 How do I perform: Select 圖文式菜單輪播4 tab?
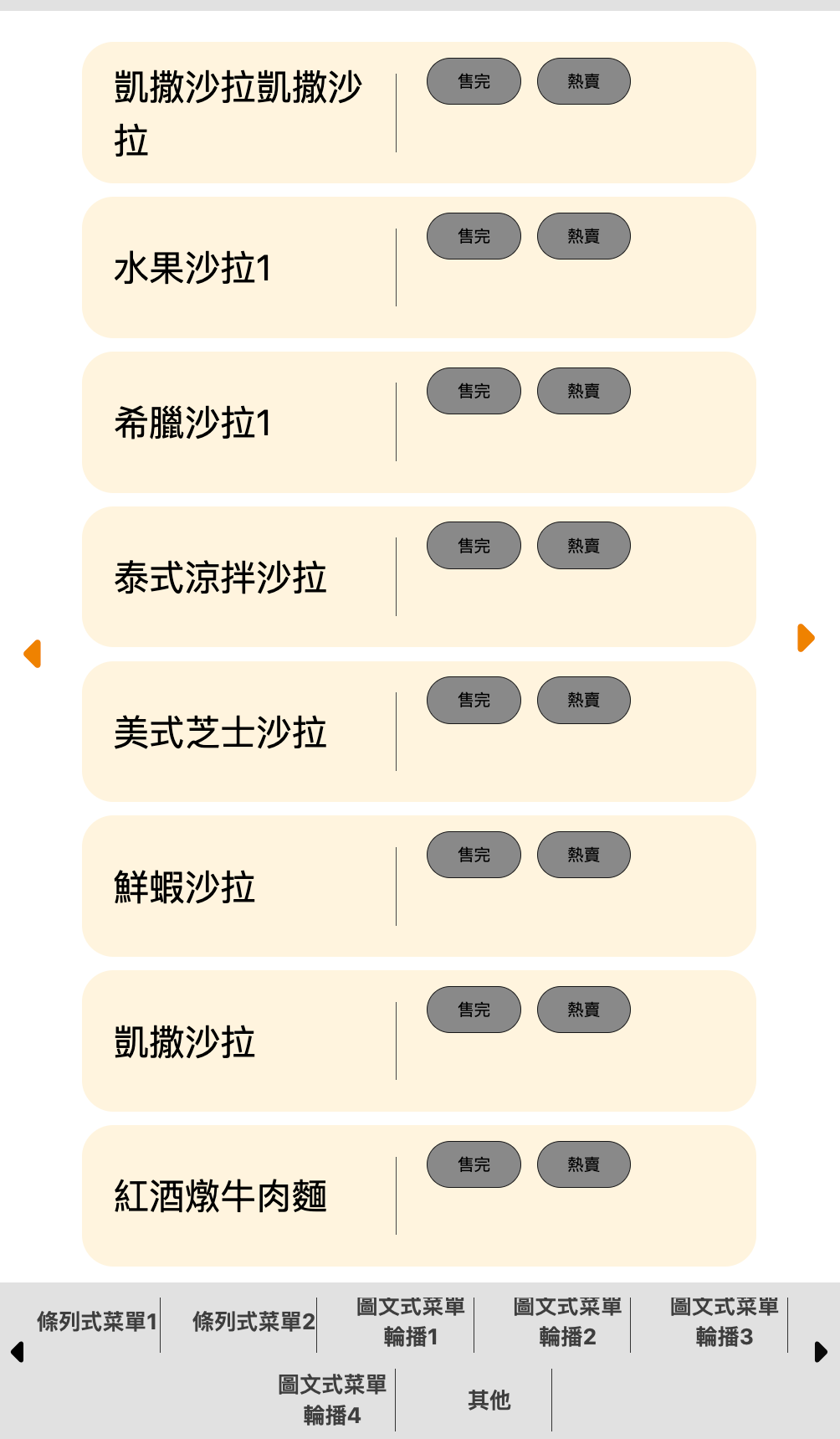332,1400
